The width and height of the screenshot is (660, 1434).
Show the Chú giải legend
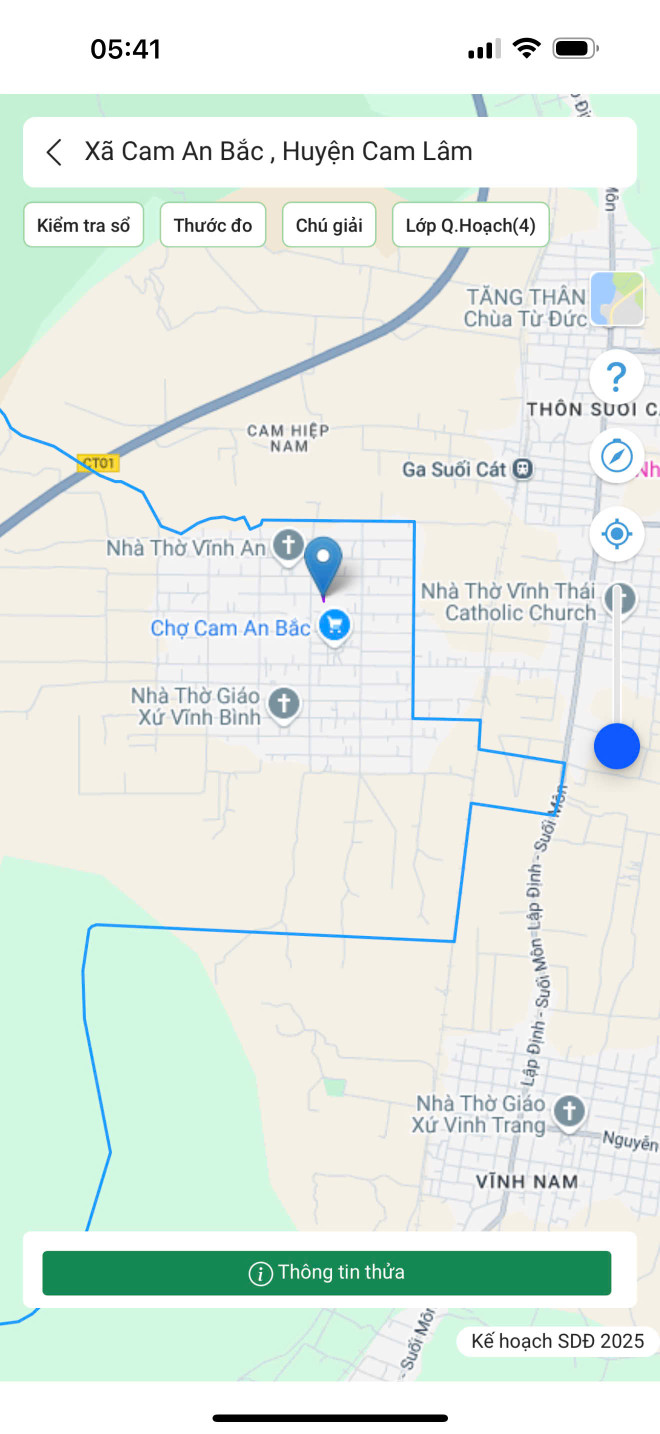pos(329,225)
